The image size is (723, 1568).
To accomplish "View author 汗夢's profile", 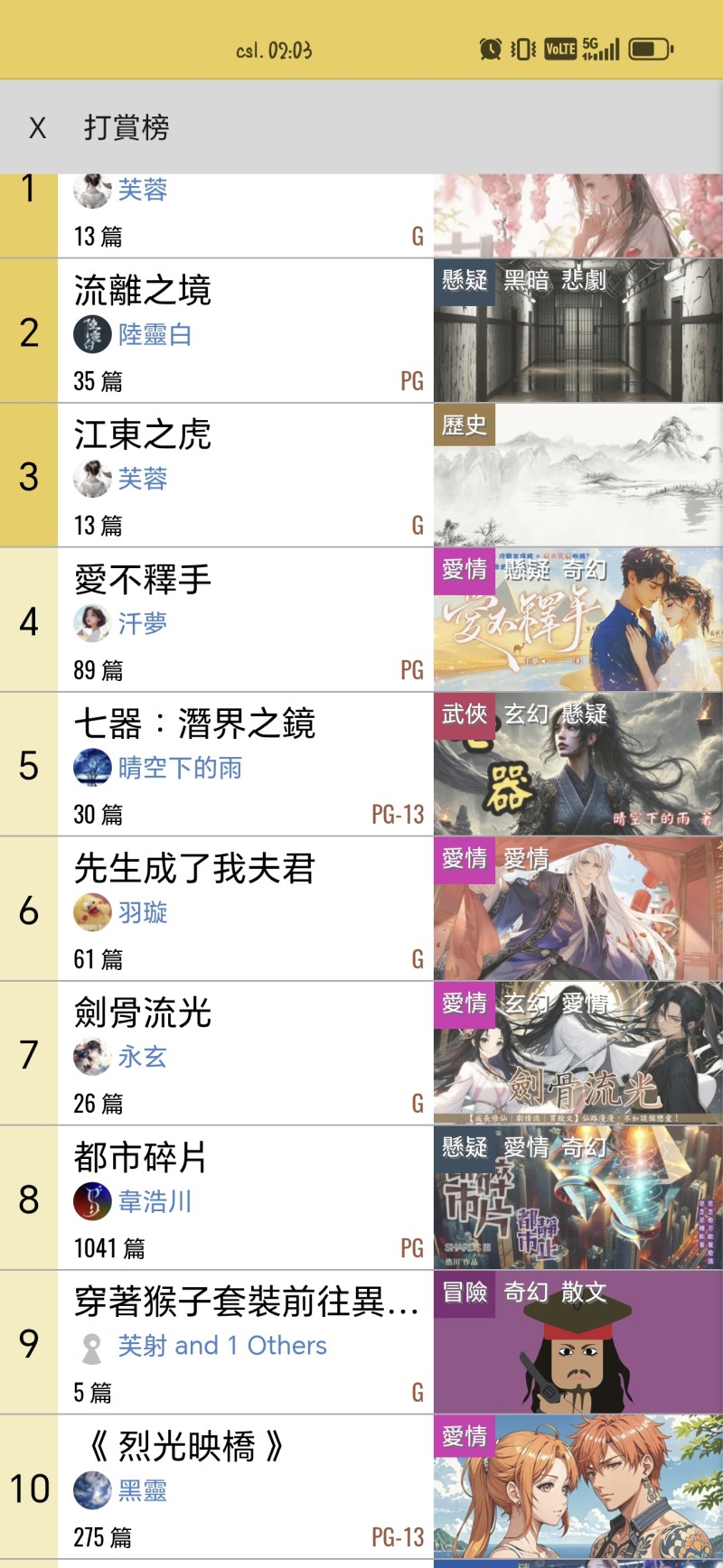I will pos(143,624).
